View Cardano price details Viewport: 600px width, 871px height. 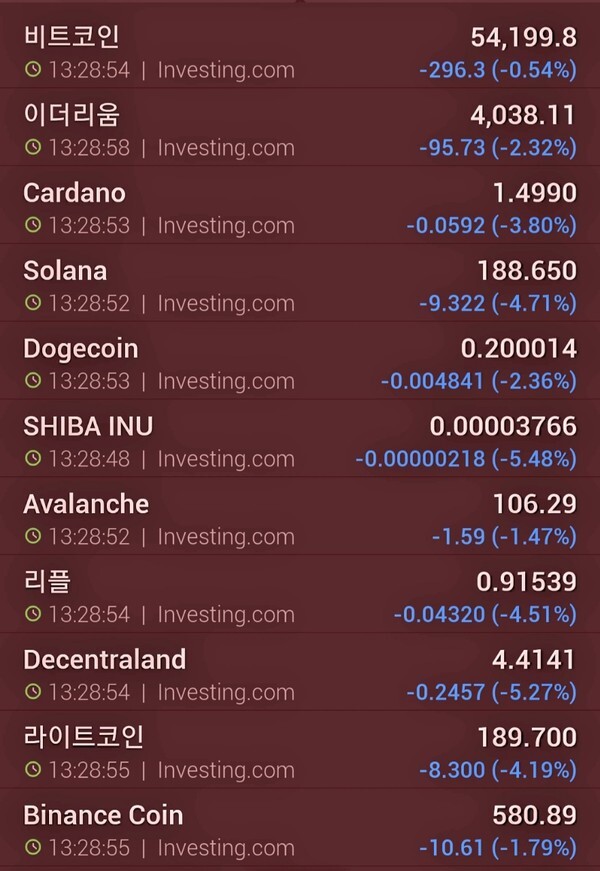click(x=300, y=208)
